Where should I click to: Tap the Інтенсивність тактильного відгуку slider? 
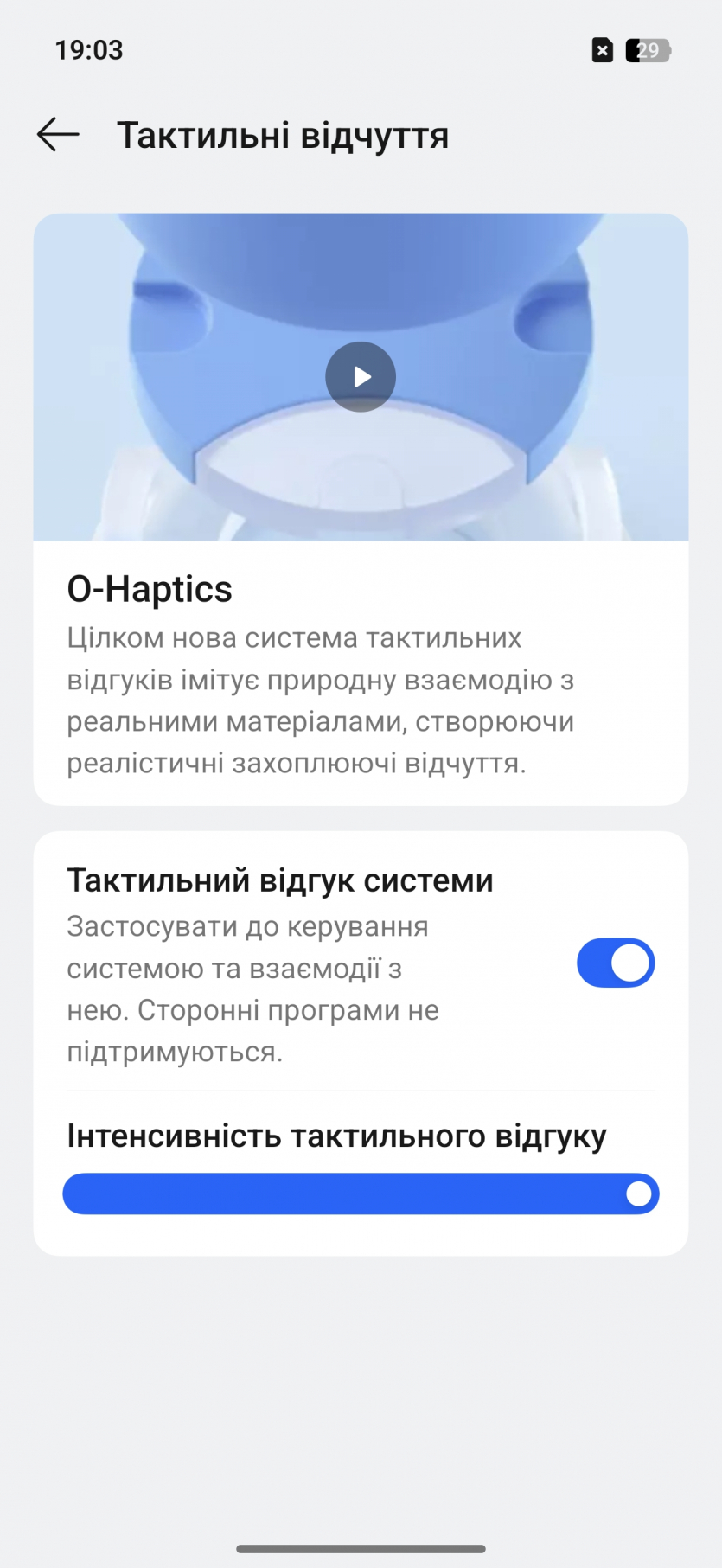coord(361,1194)
